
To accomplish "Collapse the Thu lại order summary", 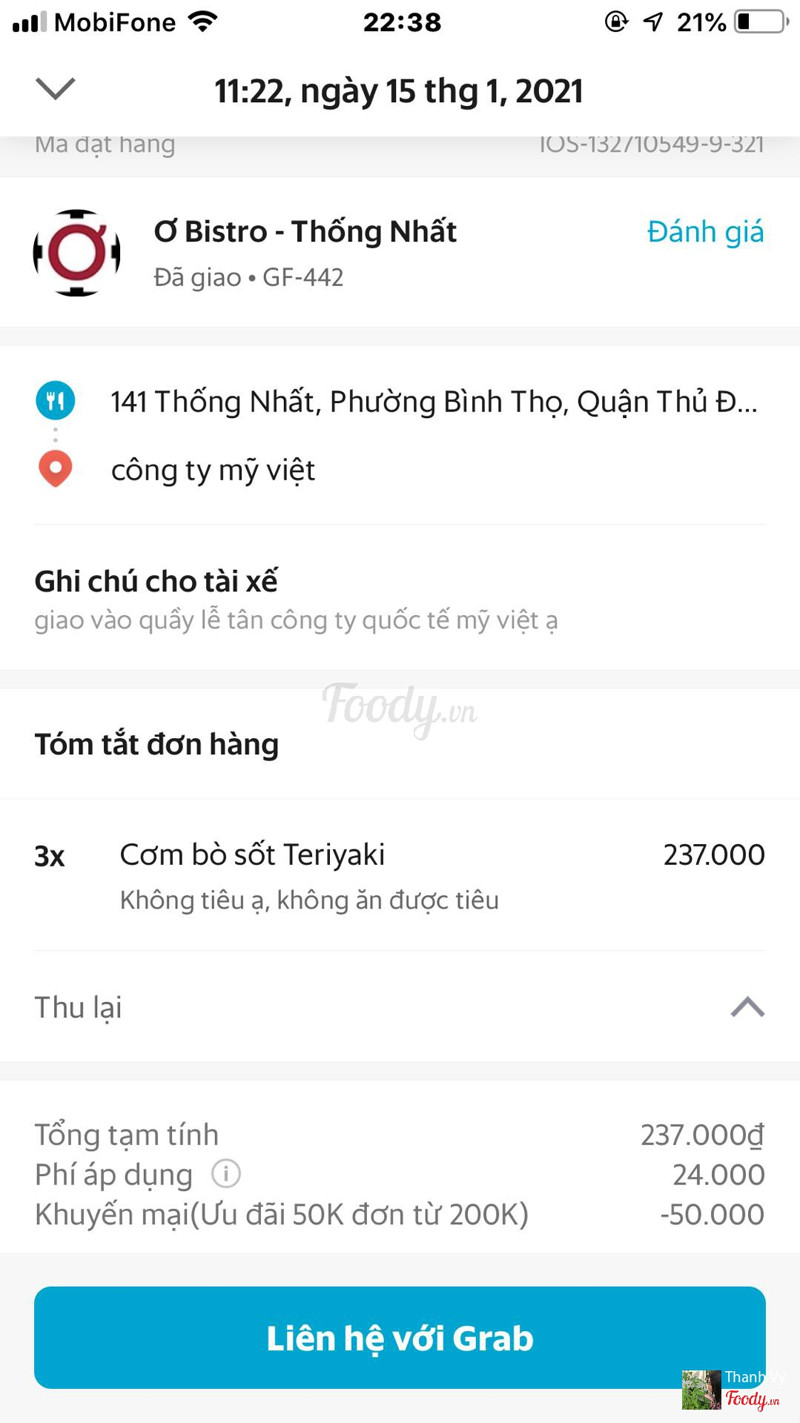I will click(747, 1007).
